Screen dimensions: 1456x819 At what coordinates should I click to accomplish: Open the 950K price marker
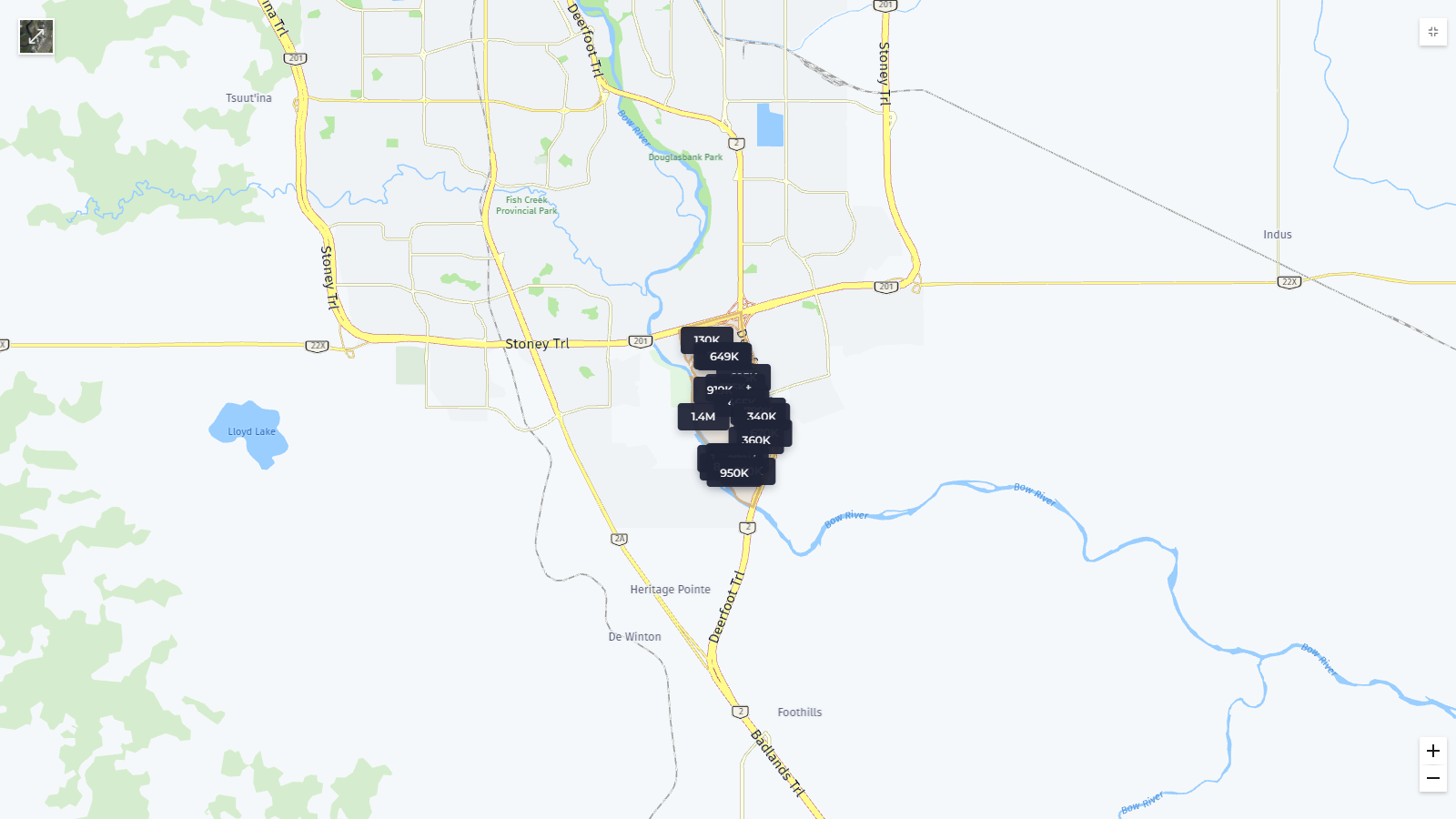[735, 473]
